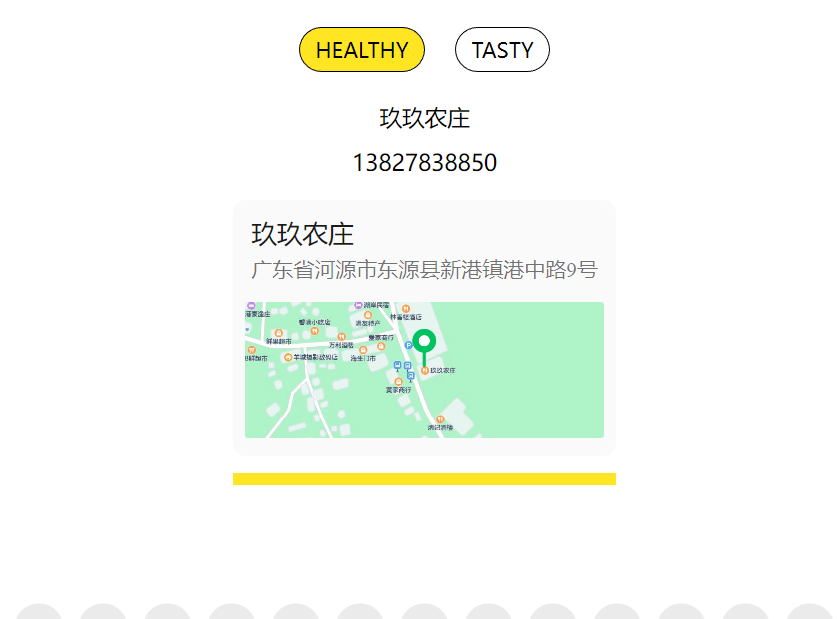Select the TASTY chip
The image size is (837, 619).
(x=502, y=50)
